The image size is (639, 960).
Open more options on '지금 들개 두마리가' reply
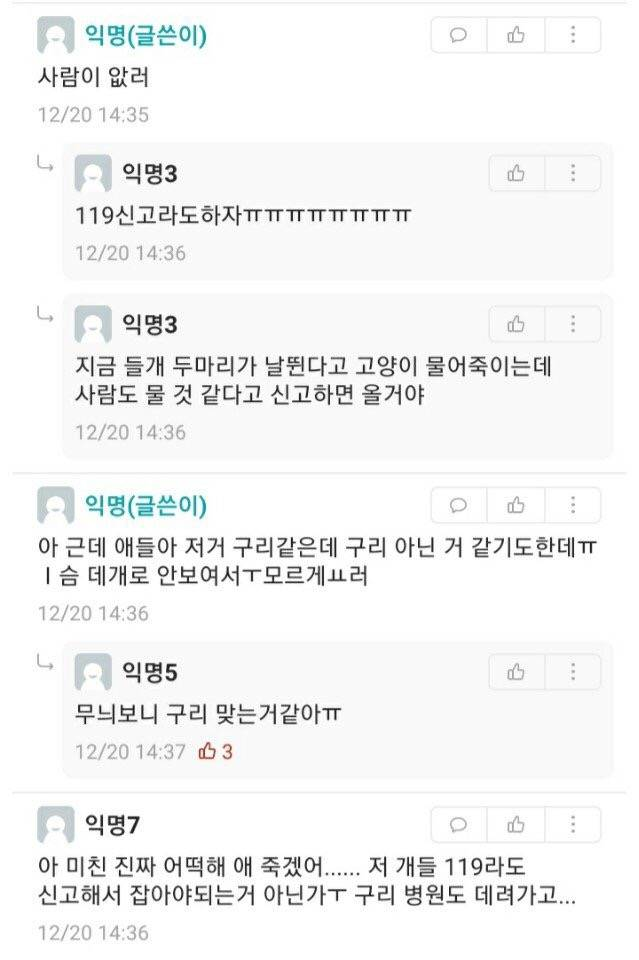pos(573,324)
